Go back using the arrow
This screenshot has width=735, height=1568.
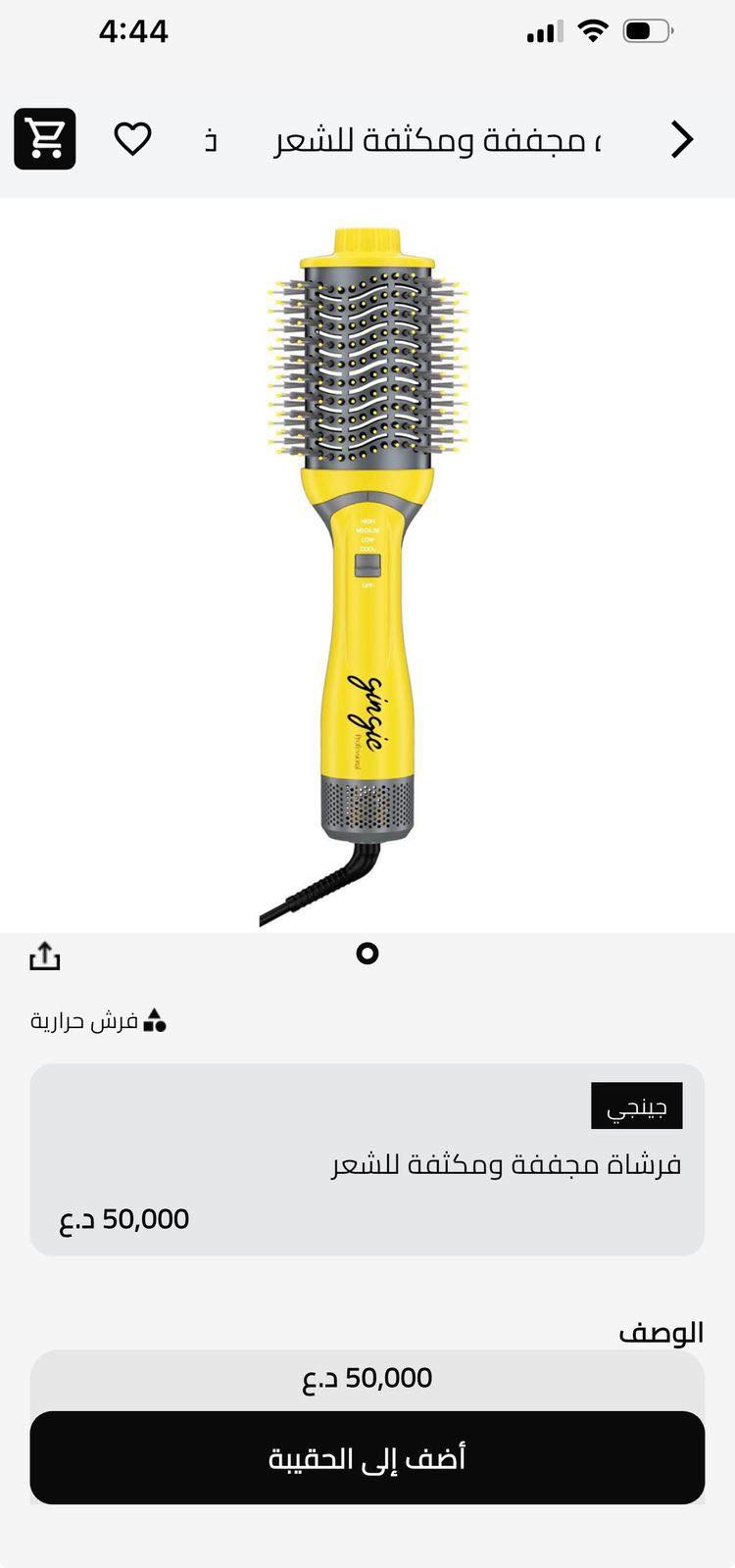(682, 139)
